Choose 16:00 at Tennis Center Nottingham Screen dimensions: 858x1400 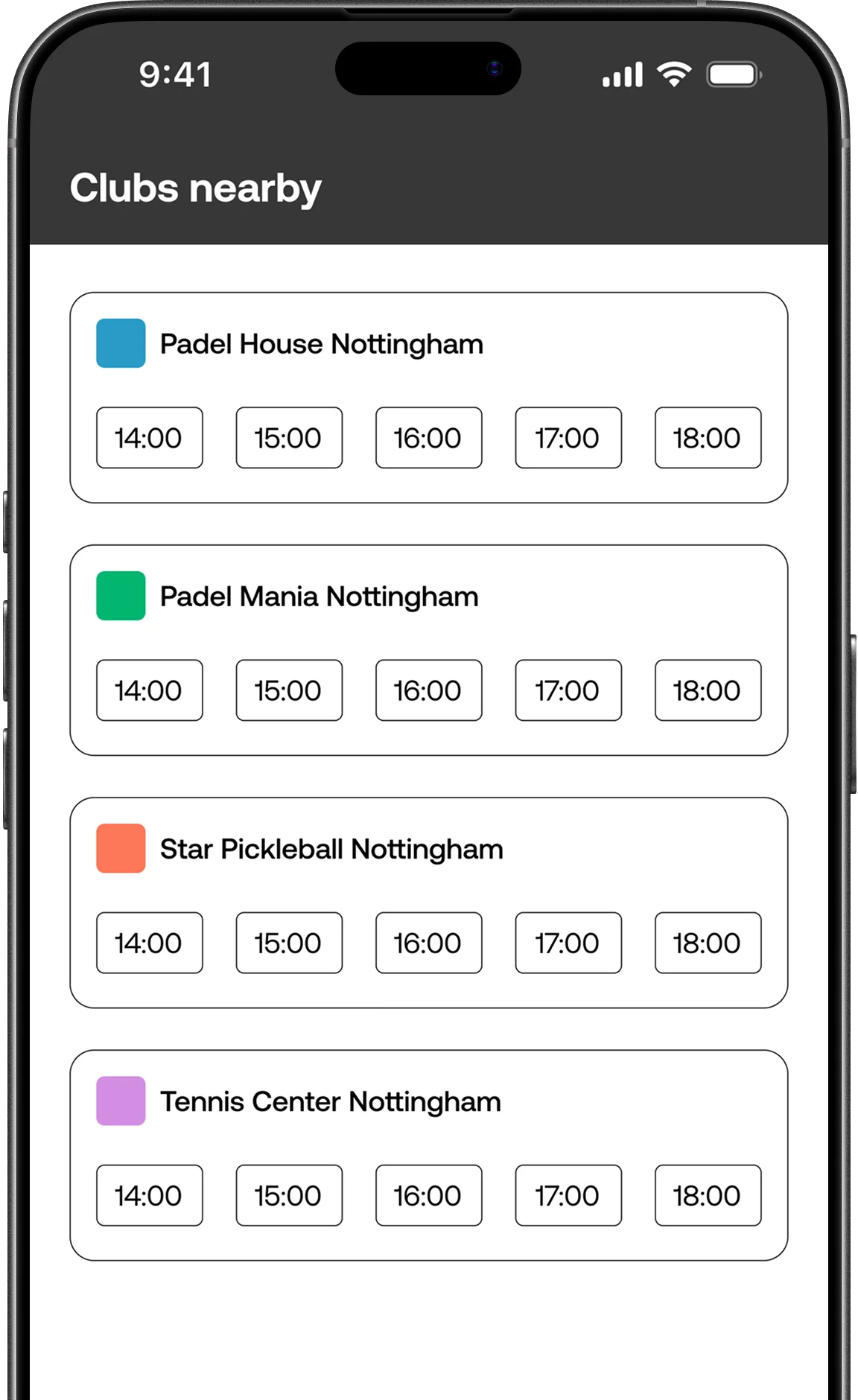point(428,1195)
